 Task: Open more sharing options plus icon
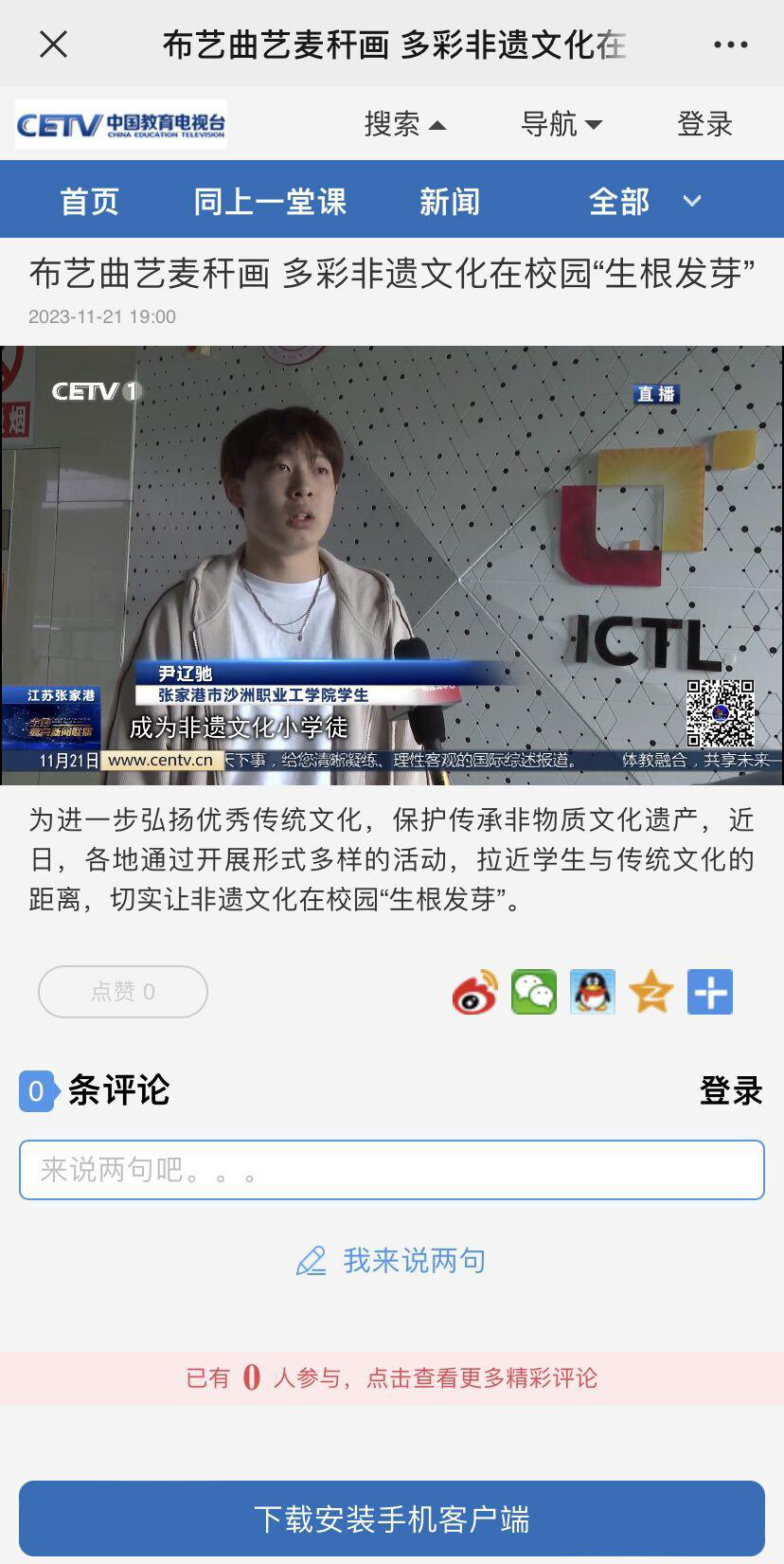710,992
